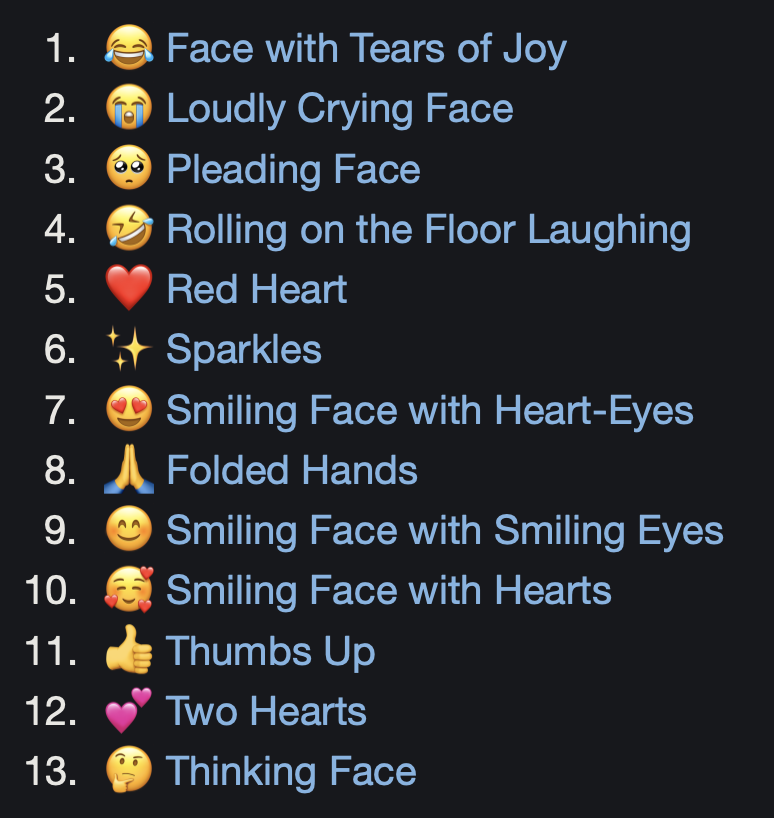
Task: View the Thinking Face link
Action: coord(290,772)
